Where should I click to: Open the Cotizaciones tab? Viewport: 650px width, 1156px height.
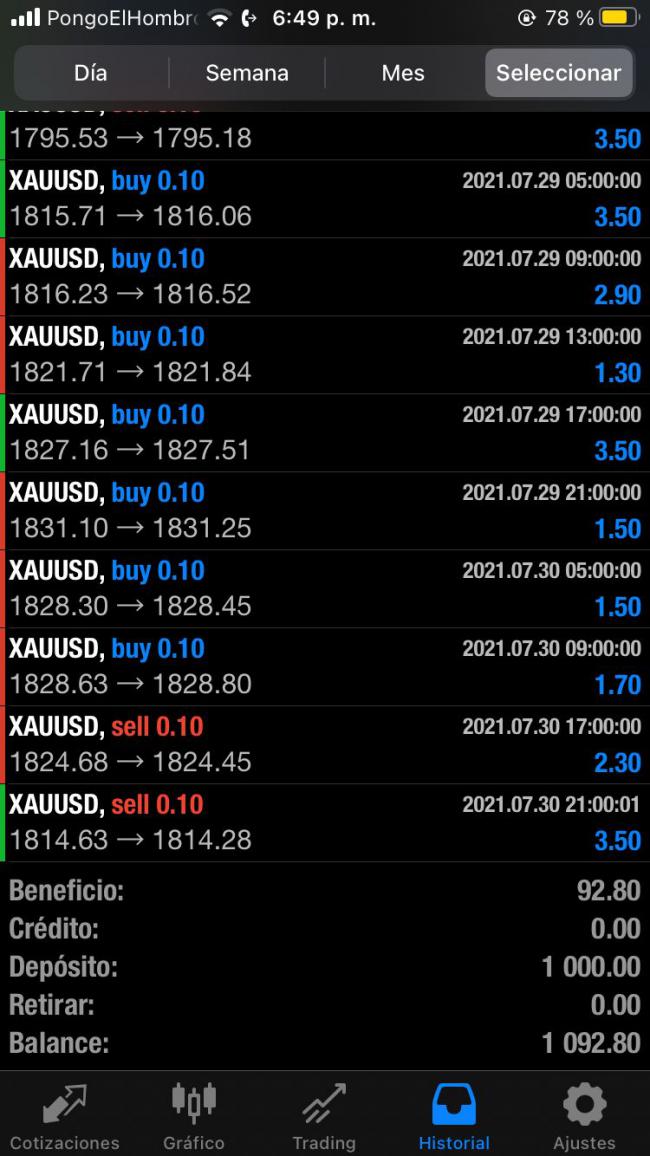(x=64, y=1115)
